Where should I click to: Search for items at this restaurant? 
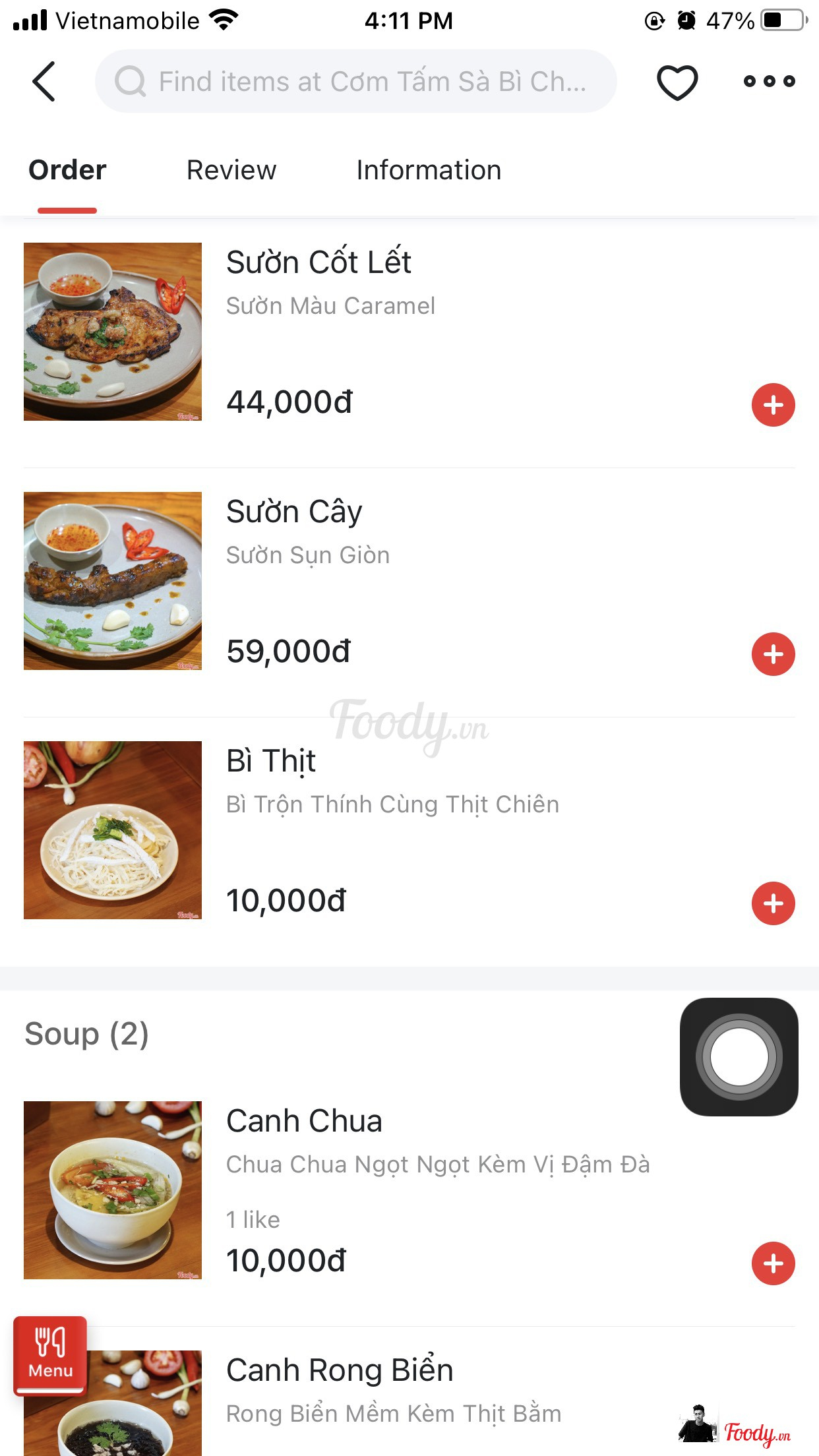tap(356, 82)
